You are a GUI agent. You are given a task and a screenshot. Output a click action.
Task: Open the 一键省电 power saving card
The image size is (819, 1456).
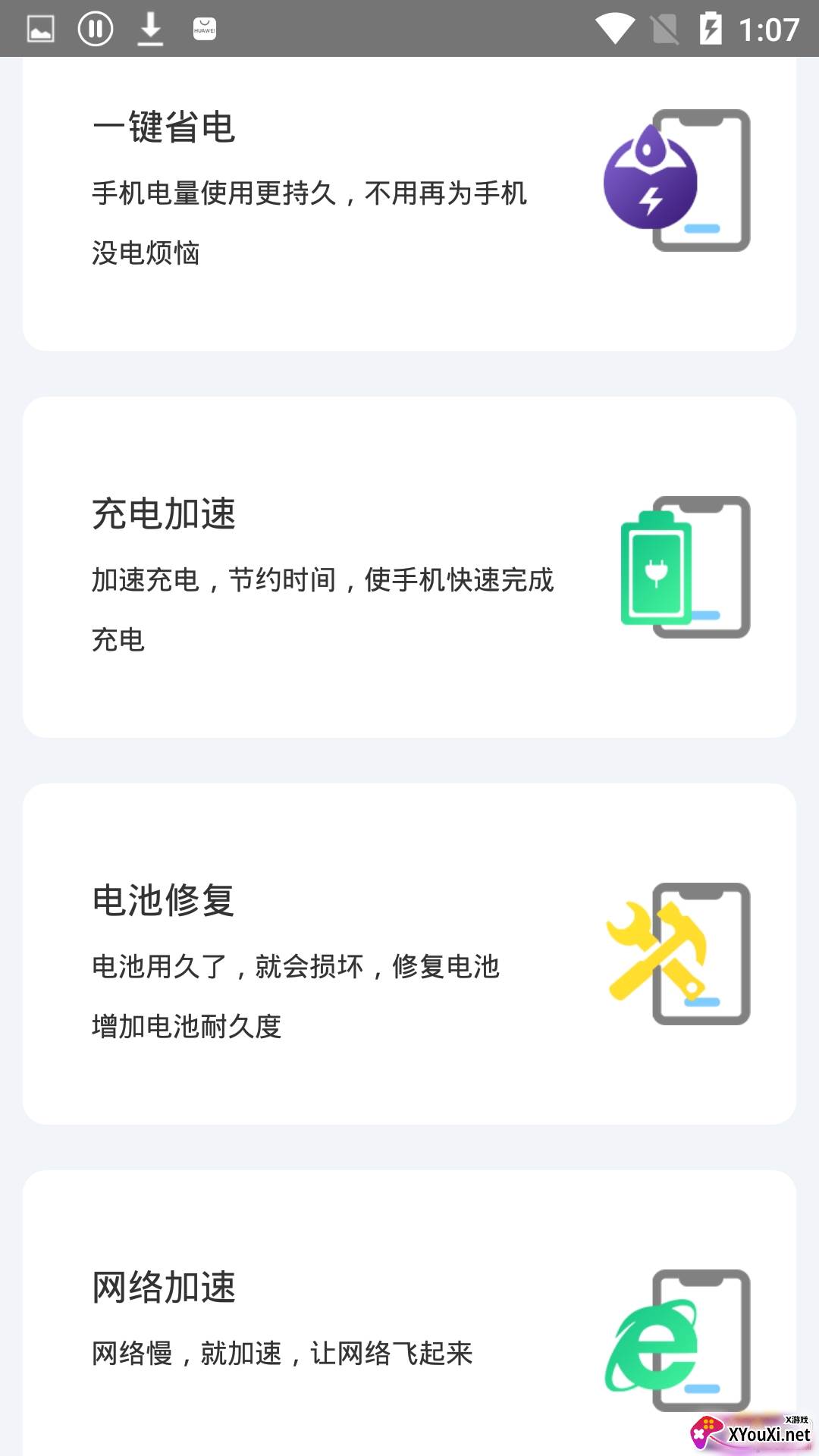coord(409,203)
